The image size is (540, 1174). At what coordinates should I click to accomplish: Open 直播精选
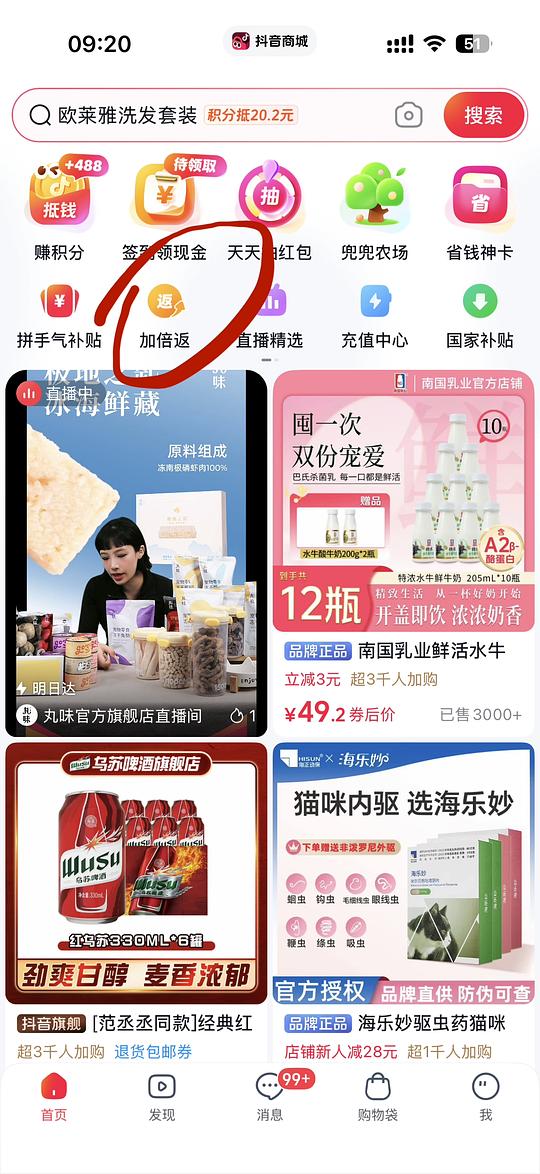[x=270, y=316]
